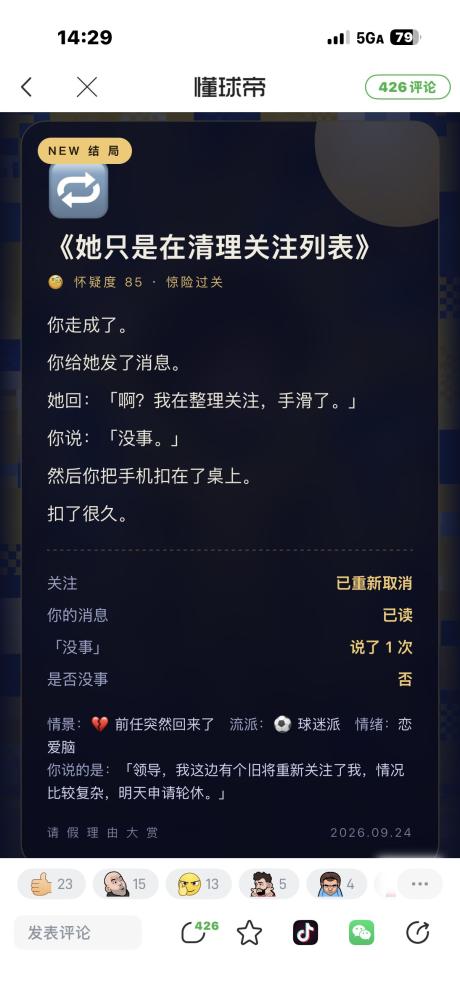Open the 426 评论 comments button
Viewport: 460px width, 1000px height.
[x=408, y=87]
